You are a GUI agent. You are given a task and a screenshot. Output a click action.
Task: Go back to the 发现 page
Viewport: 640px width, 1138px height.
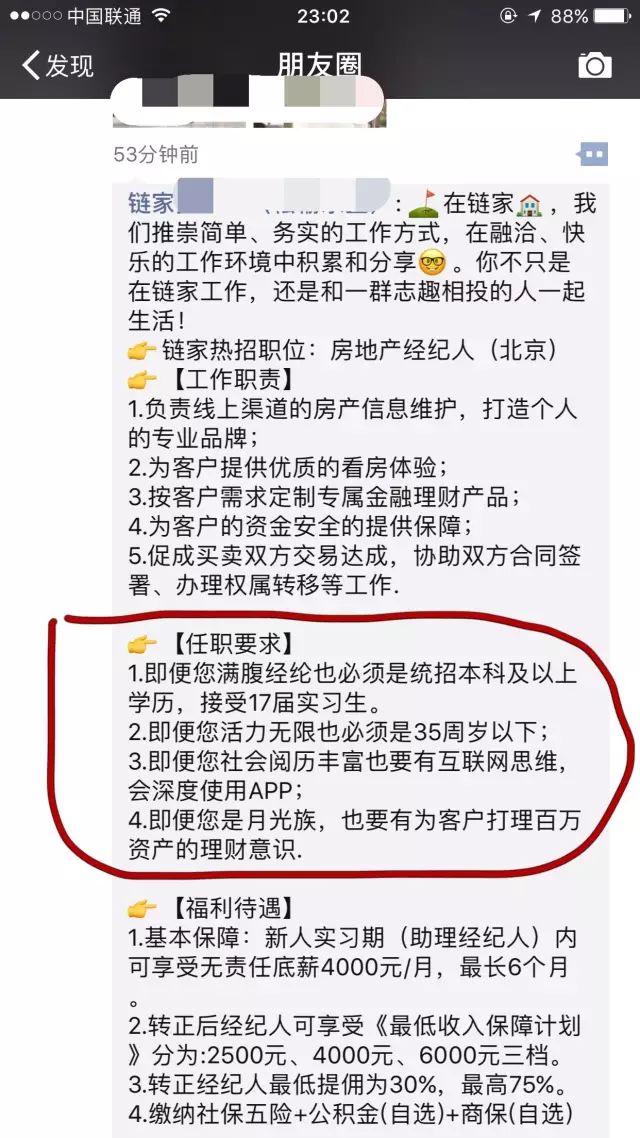tap(58, 66)
